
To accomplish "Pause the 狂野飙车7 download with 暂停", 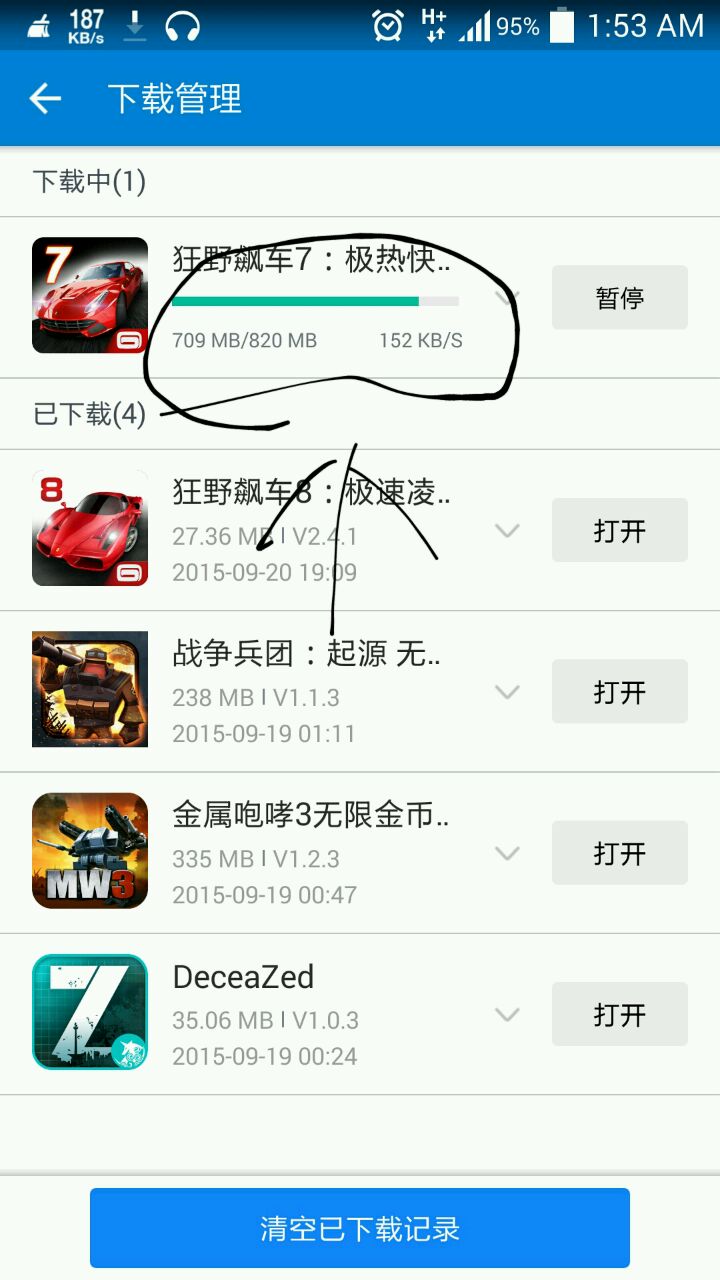I will tap(620, 297).
